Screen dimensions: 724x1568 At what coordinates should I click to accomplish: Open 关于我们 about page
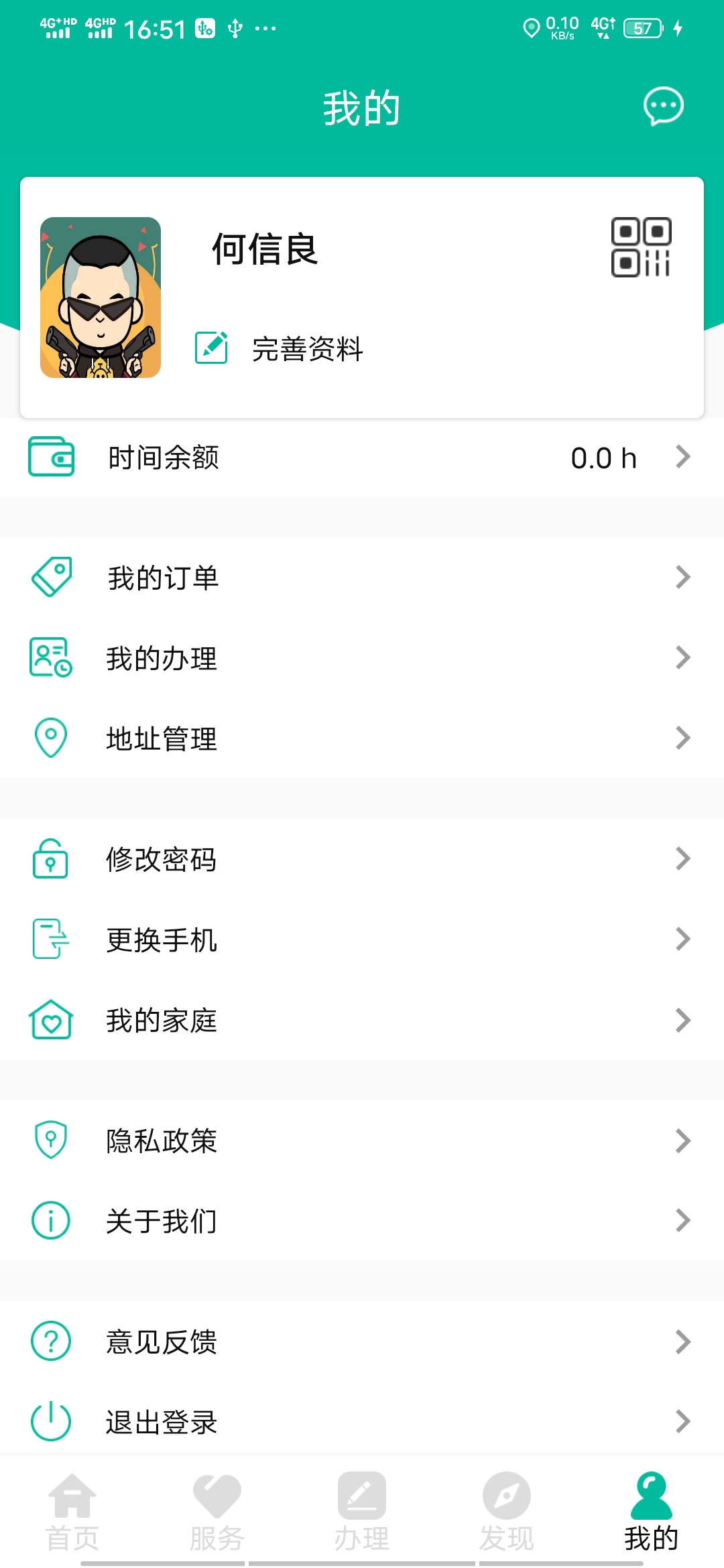tap(362, 1221)
